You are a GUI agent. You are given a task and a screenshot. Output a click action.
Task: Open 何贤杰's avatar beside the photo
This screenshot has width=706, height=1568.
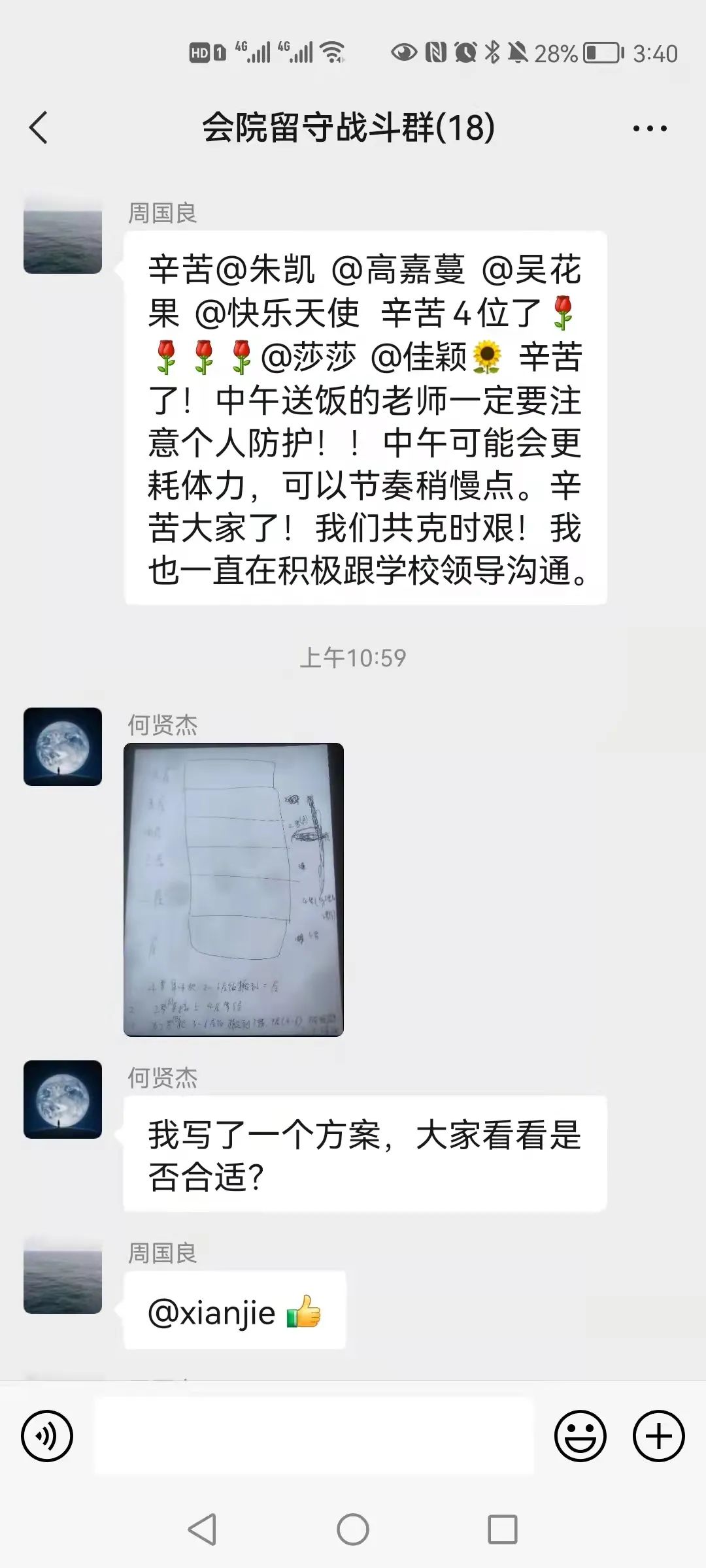coord(63,746)
